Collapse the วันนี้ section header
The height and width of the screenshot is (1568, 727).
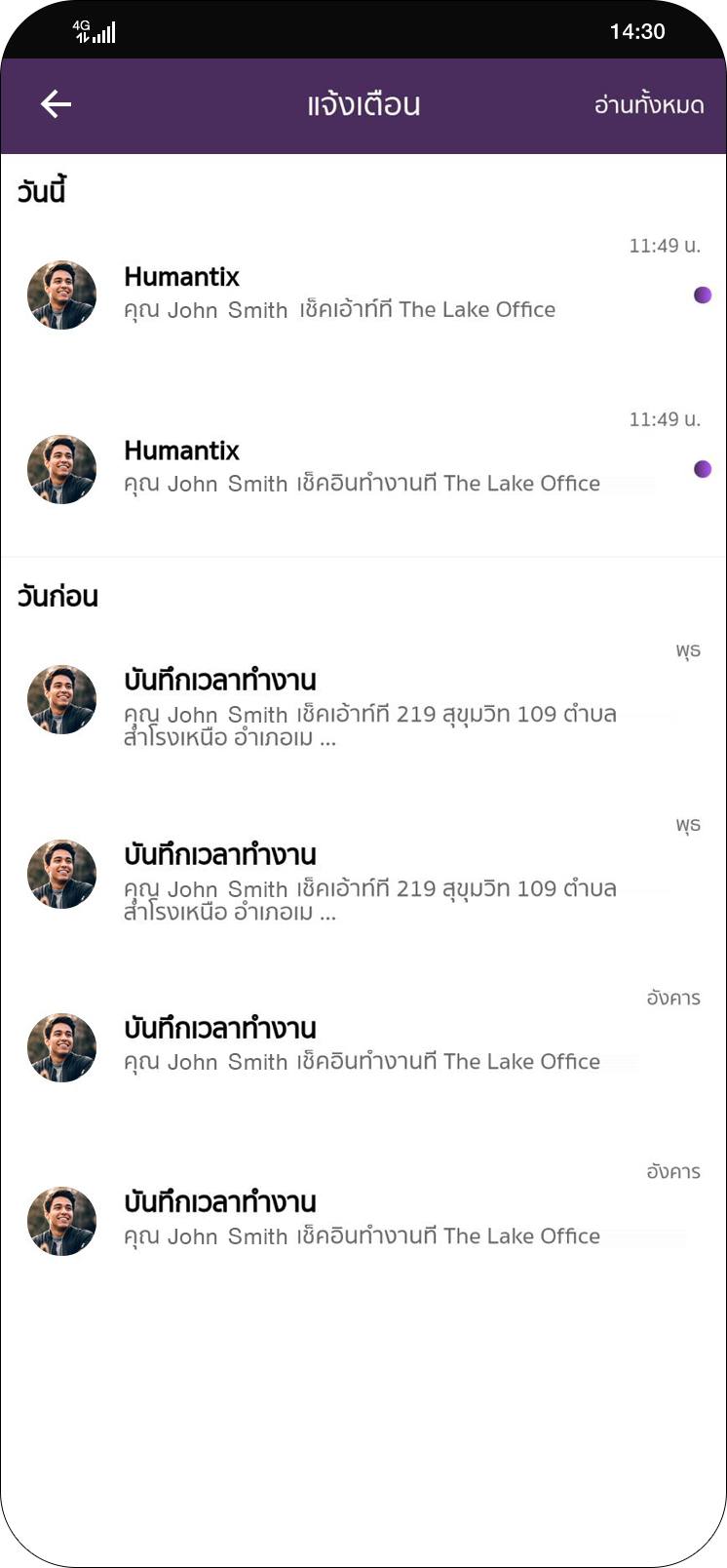[41, 190]
